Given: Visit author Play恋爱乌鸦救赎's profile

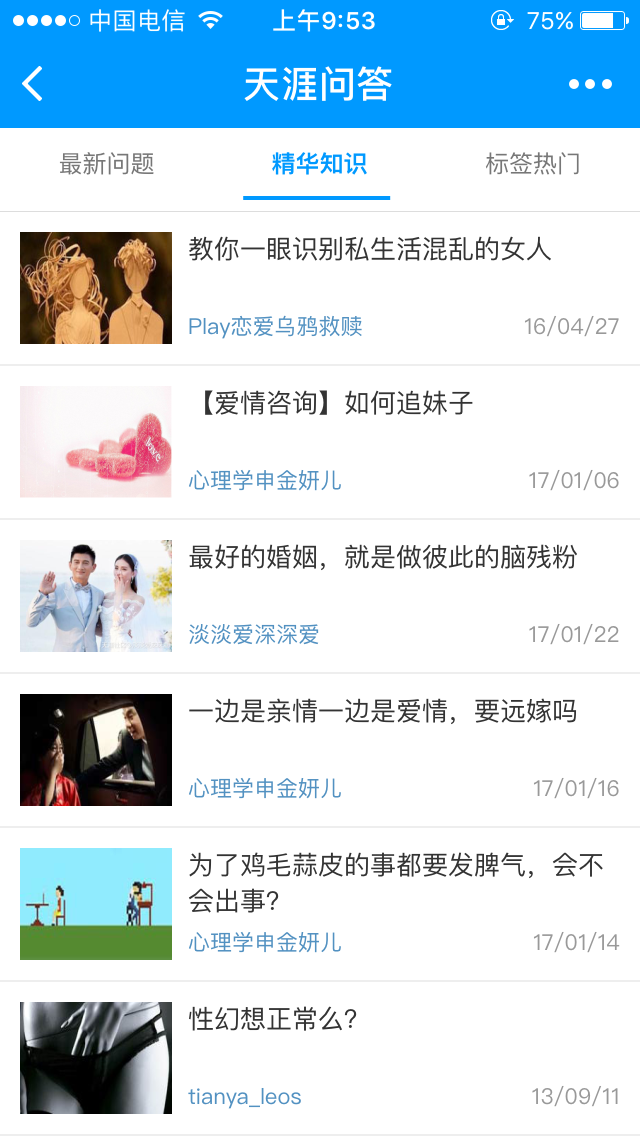Looking at the screenshot, I should coord(275,326).
